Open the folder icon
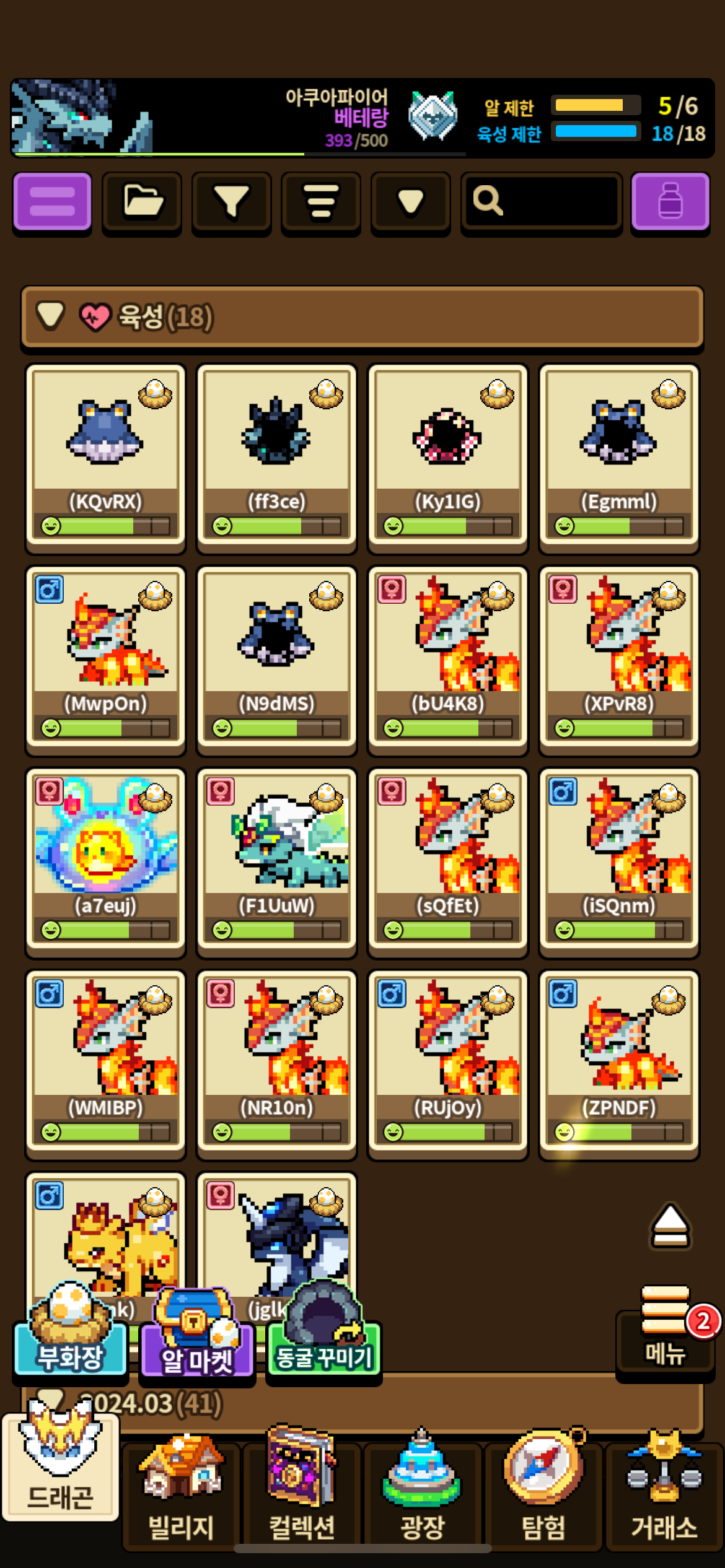 (x=142, y=202)
